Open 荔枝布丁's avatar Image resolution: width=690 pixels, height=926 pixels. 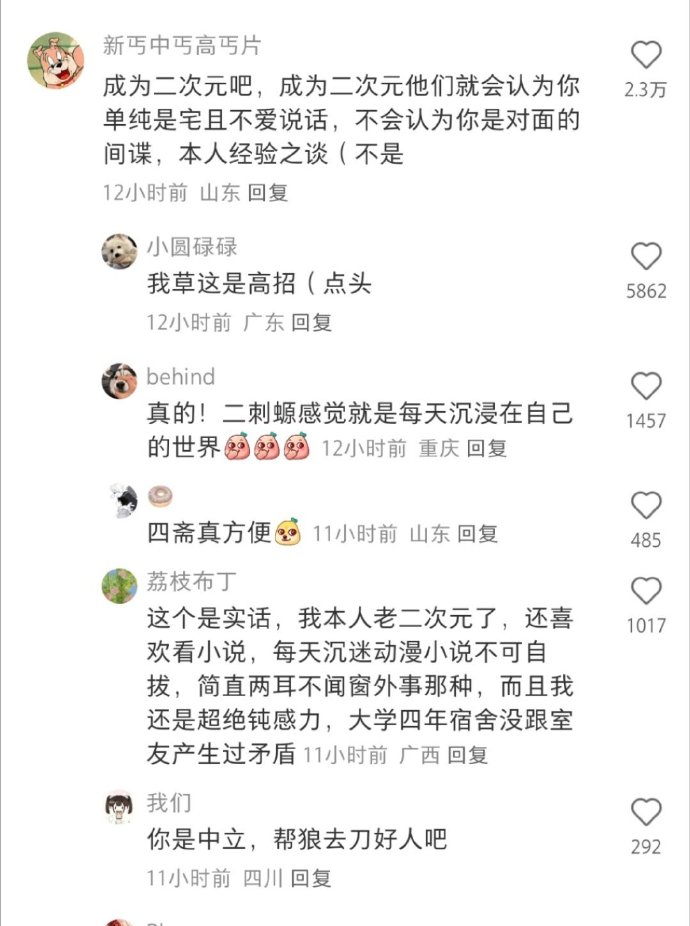119,585
